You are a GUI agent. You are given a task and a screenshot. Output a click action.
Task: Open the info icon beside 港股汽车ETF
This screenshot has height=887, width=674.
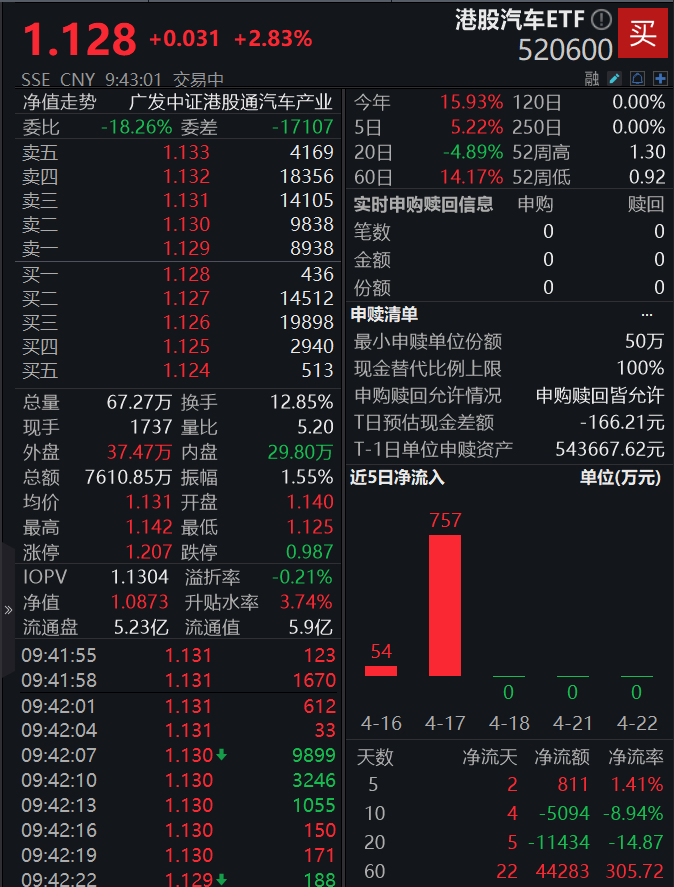point(601,19)
